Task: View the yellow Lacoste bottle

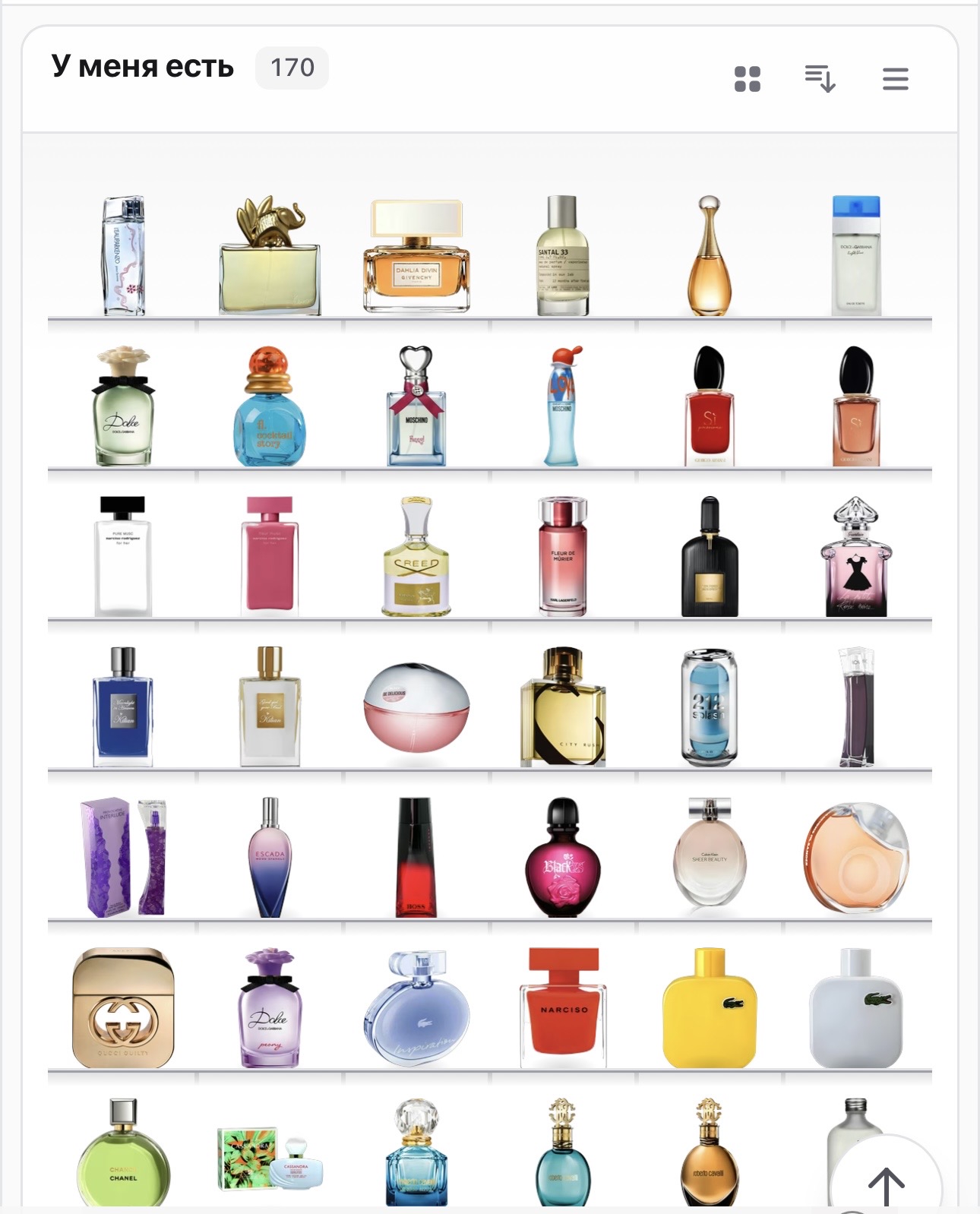Action: click(710, 1007)
